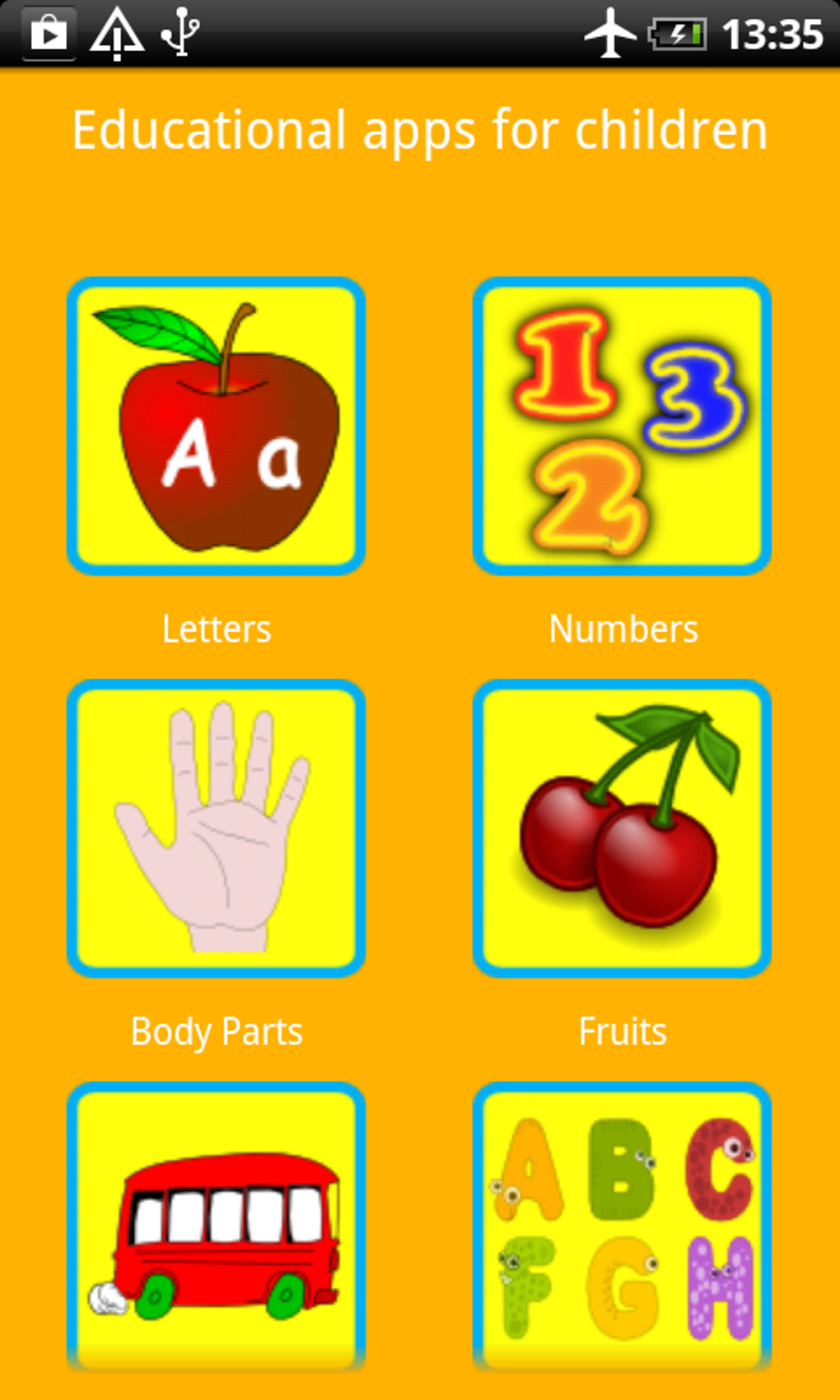Select the Body Parts text label

(x=217, y=1030)
